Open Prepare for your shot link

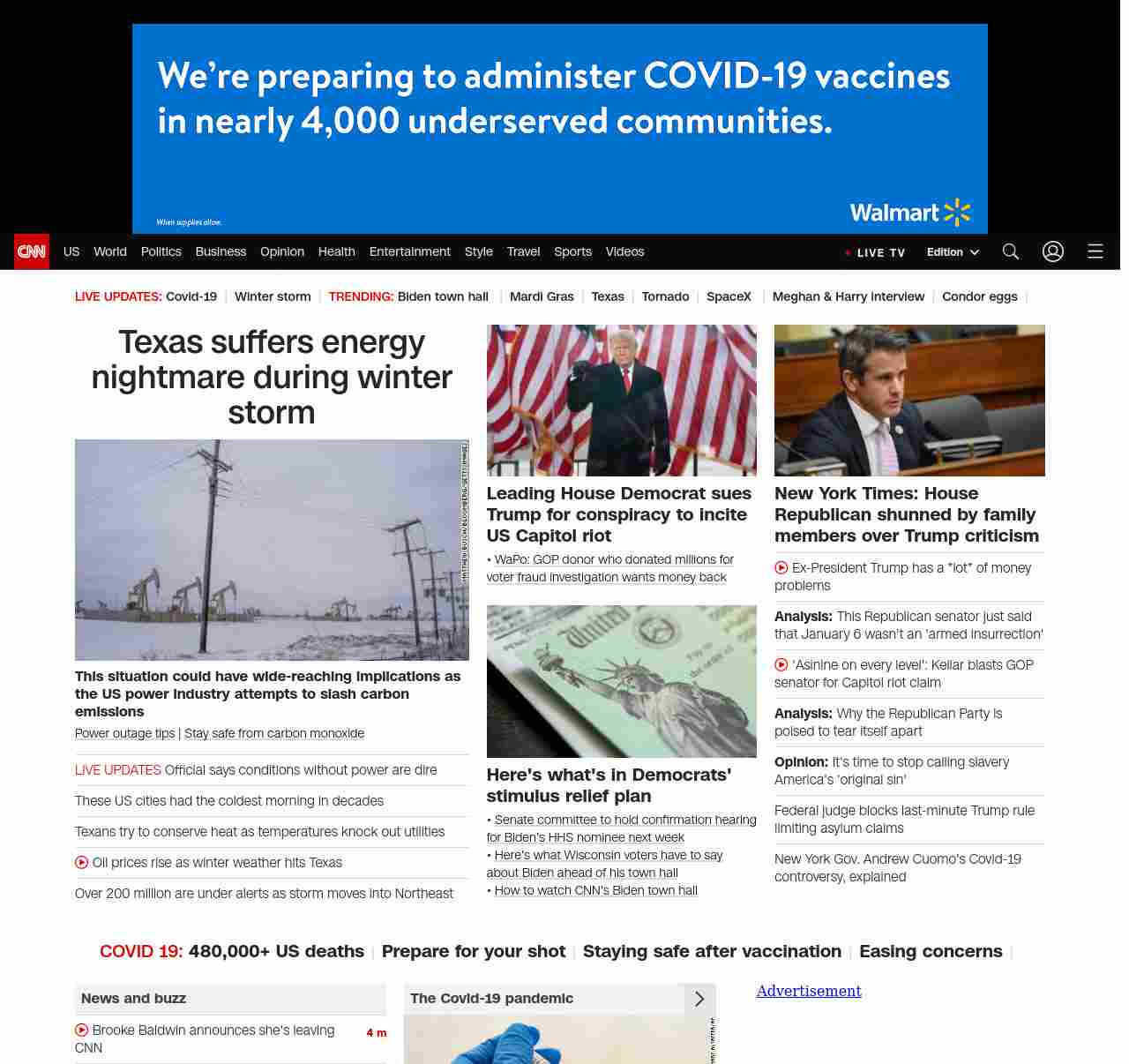click(x=473, y=951)
